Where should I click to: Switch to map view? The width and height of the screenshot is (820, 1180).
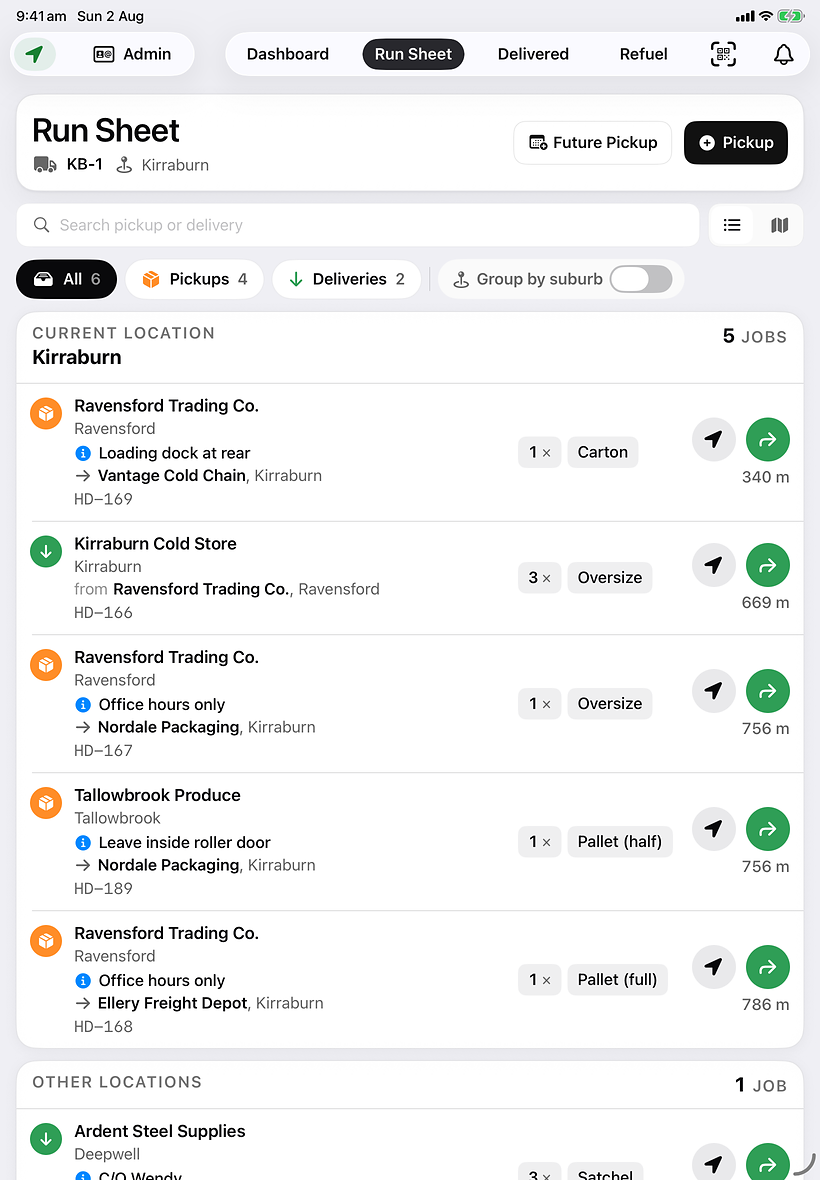click(x=779, y=225)
